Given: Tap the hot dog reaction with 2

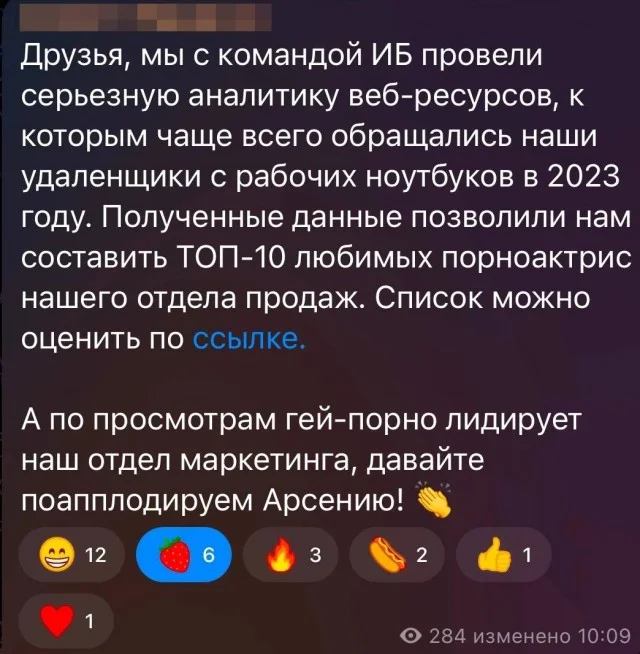Looking at the screenshot, I should 398,558.
